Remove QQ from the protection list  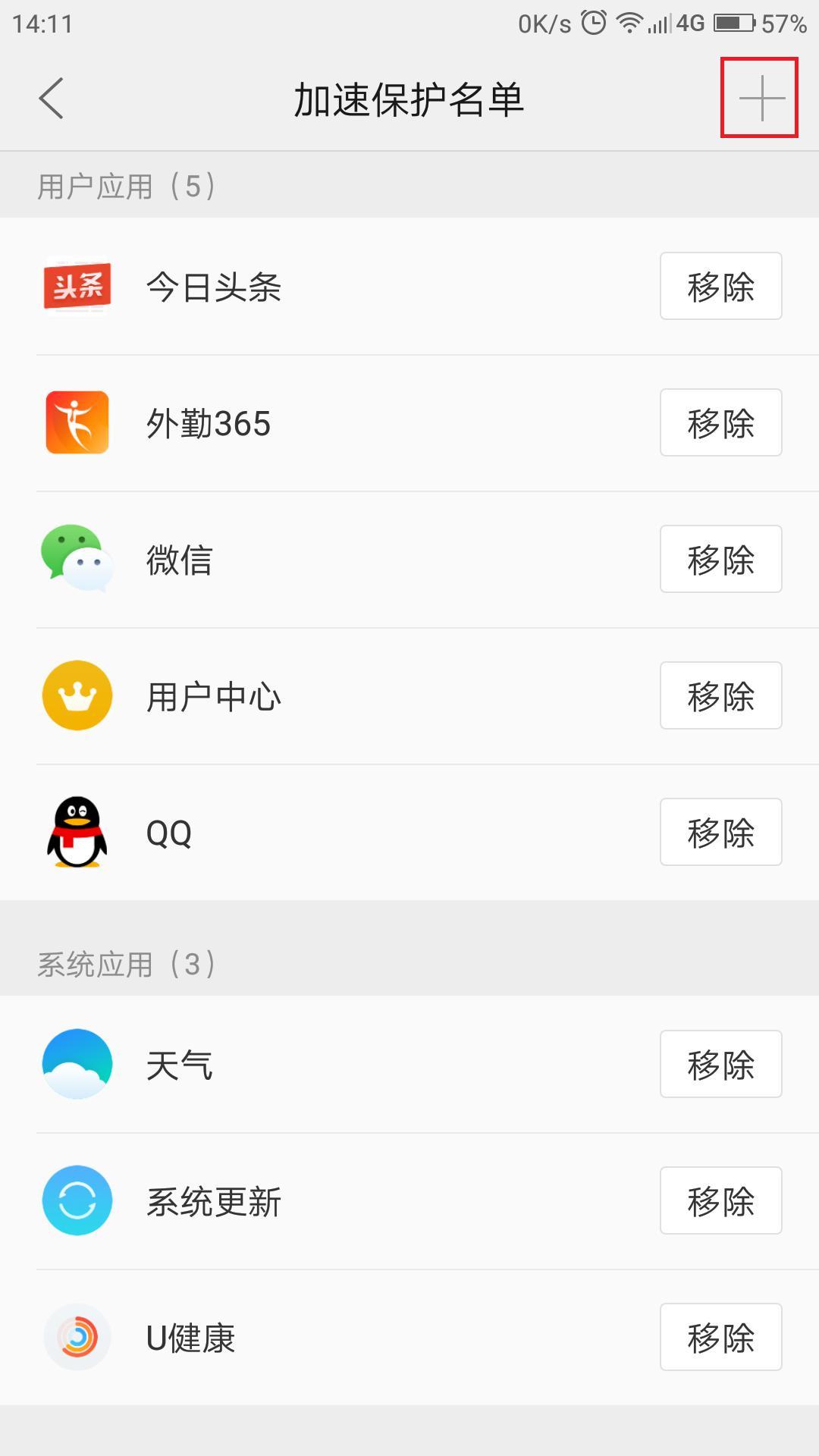click(720, 833)
